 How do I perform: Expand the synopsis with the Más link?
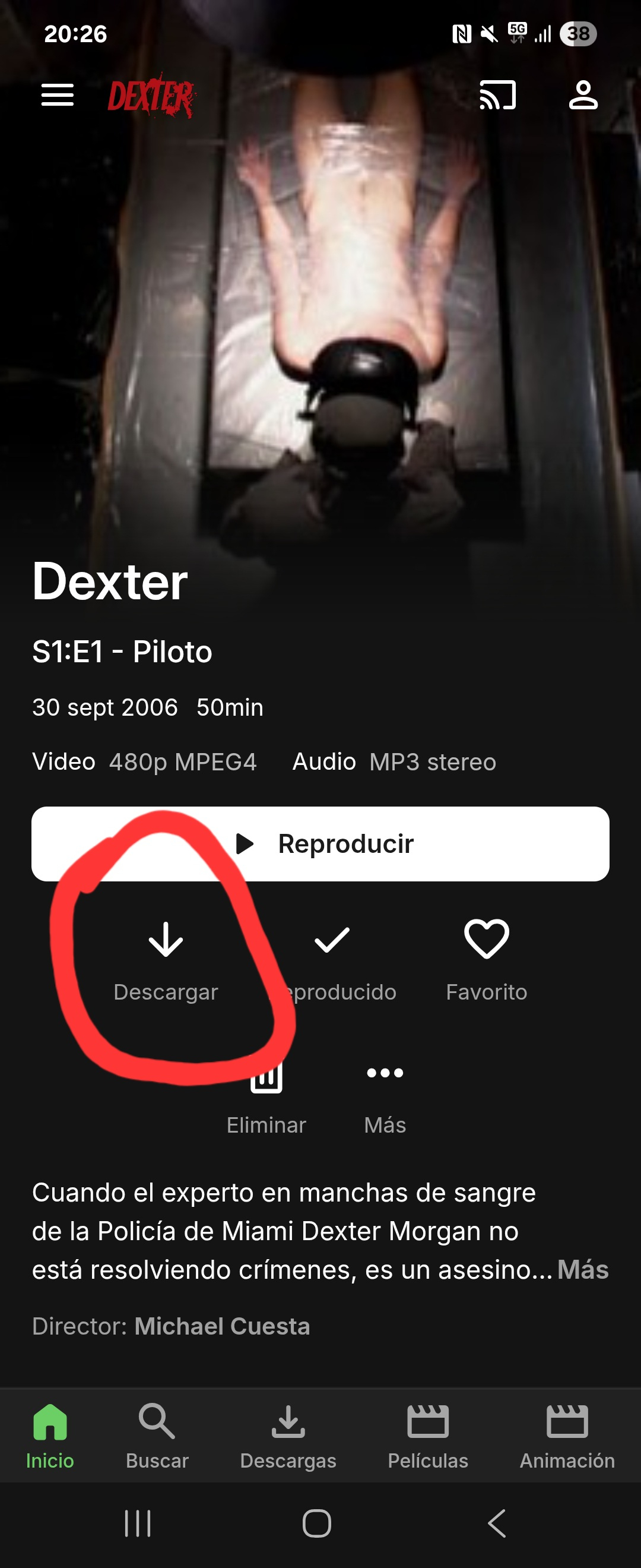(x=583, y=1270)
